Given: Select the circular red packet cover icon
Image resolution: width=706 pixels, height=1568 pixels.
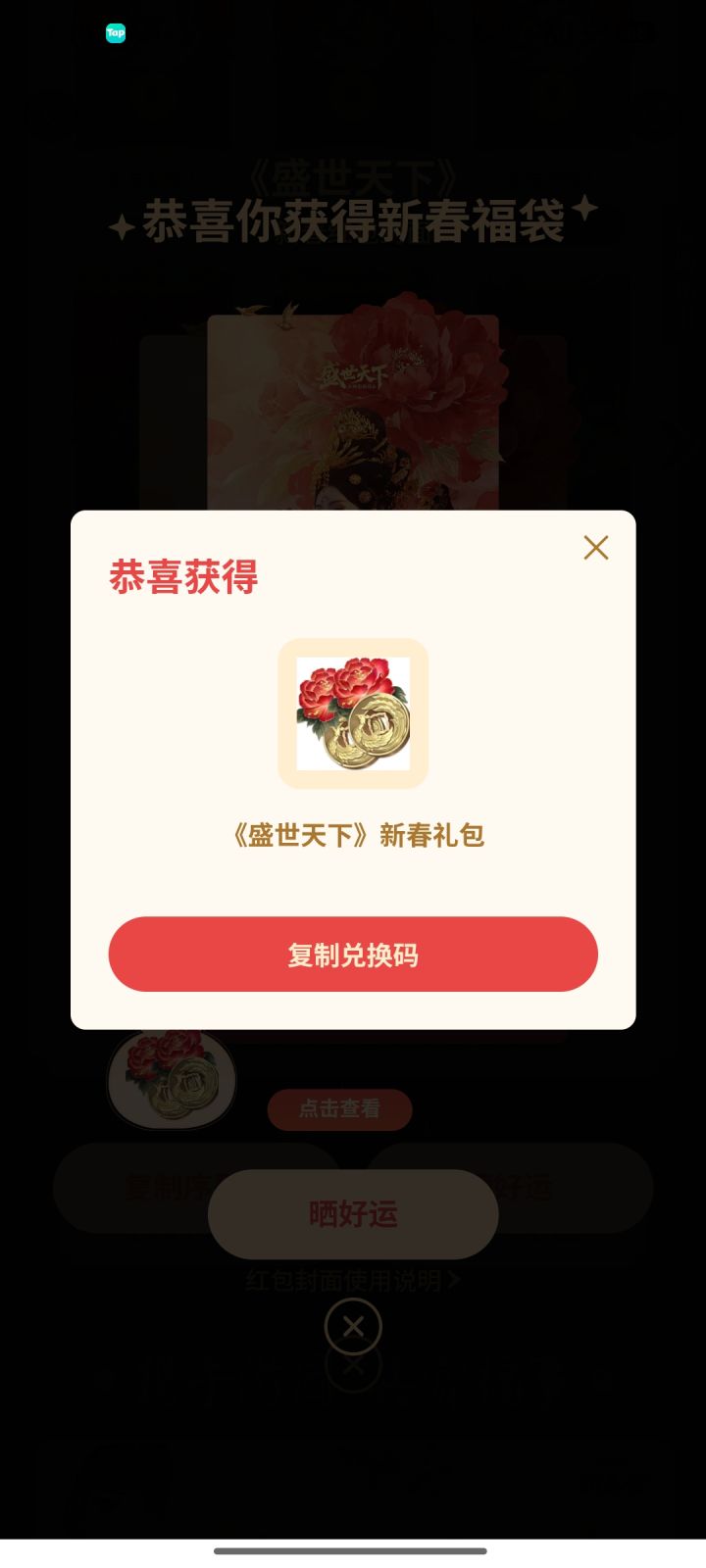Looking at the screenshot, I should [x=172, y=1079].
